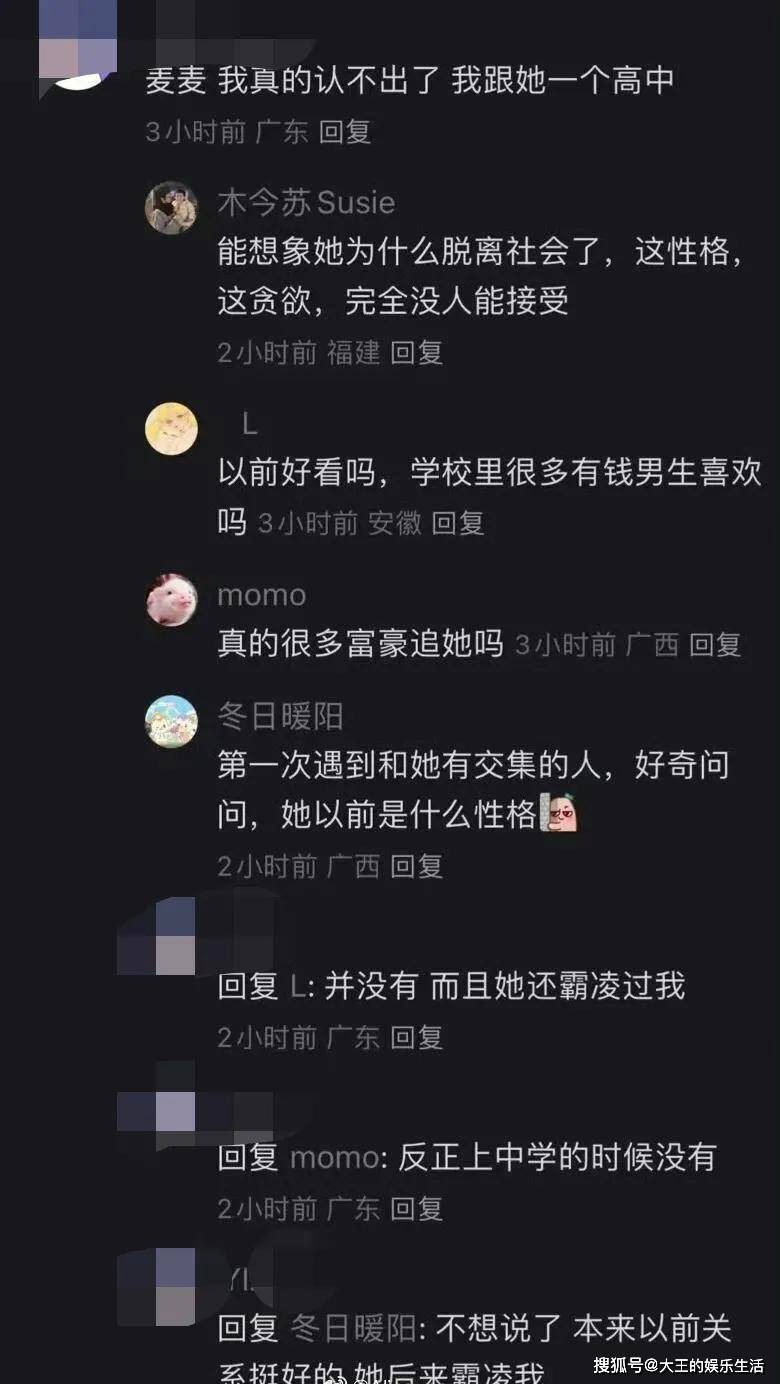The image size is (780, 1384).
Task: Open 木今苏Susie's profile avatar
Action: (171, 208)
